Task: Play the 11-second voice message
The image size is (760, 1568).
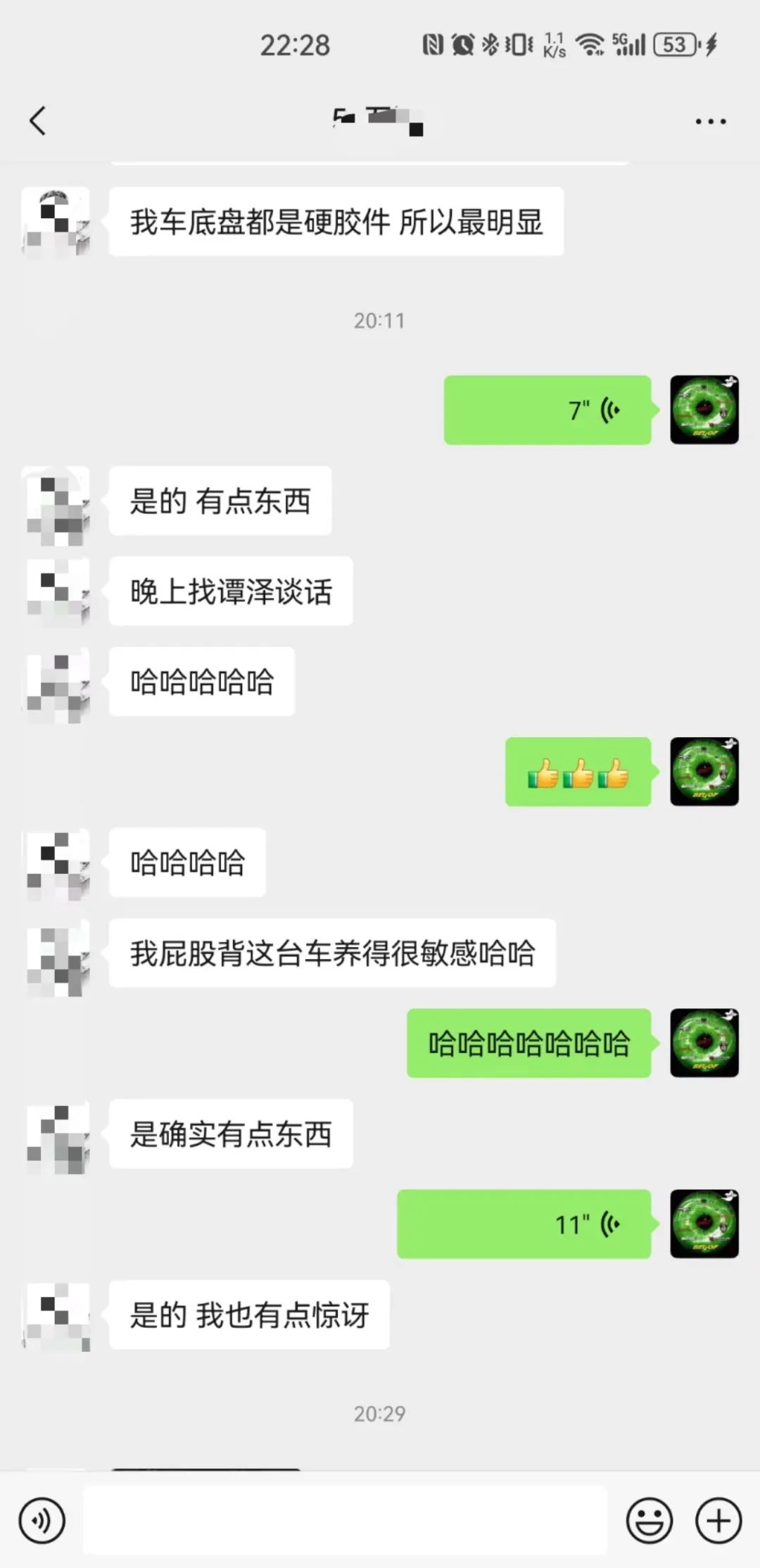Action: [x=524, y=1224]
